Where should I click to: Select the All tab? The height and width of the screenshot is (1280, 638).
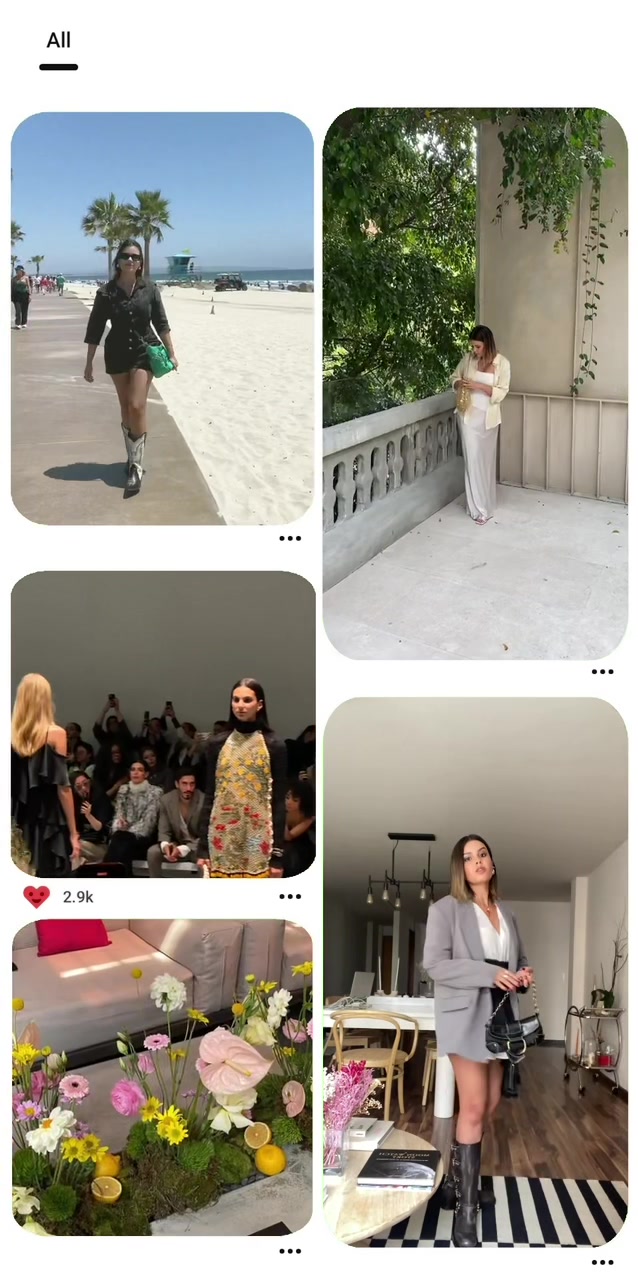(x=58, y=41)
